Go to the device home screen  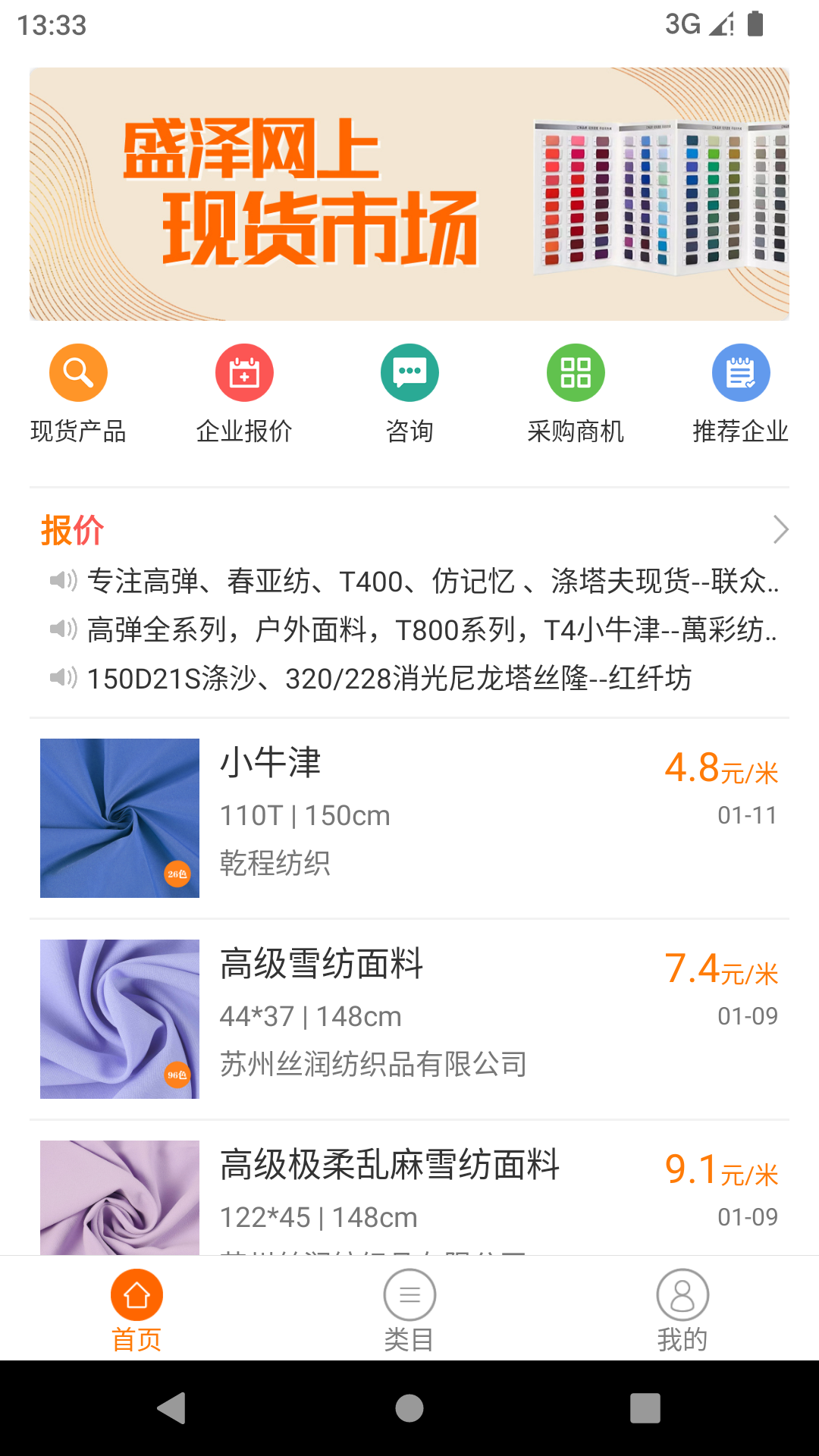[409, 1408]
